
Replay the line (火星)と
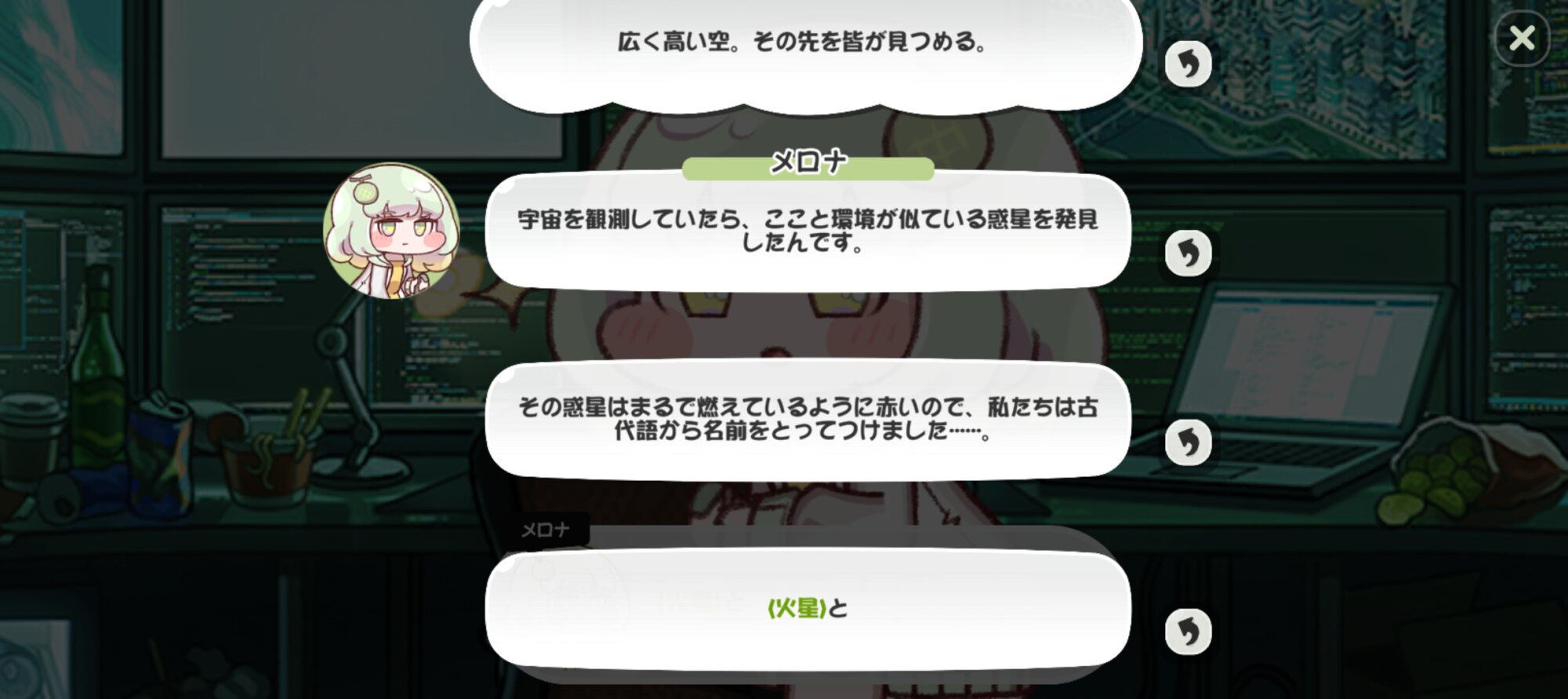1188,631
